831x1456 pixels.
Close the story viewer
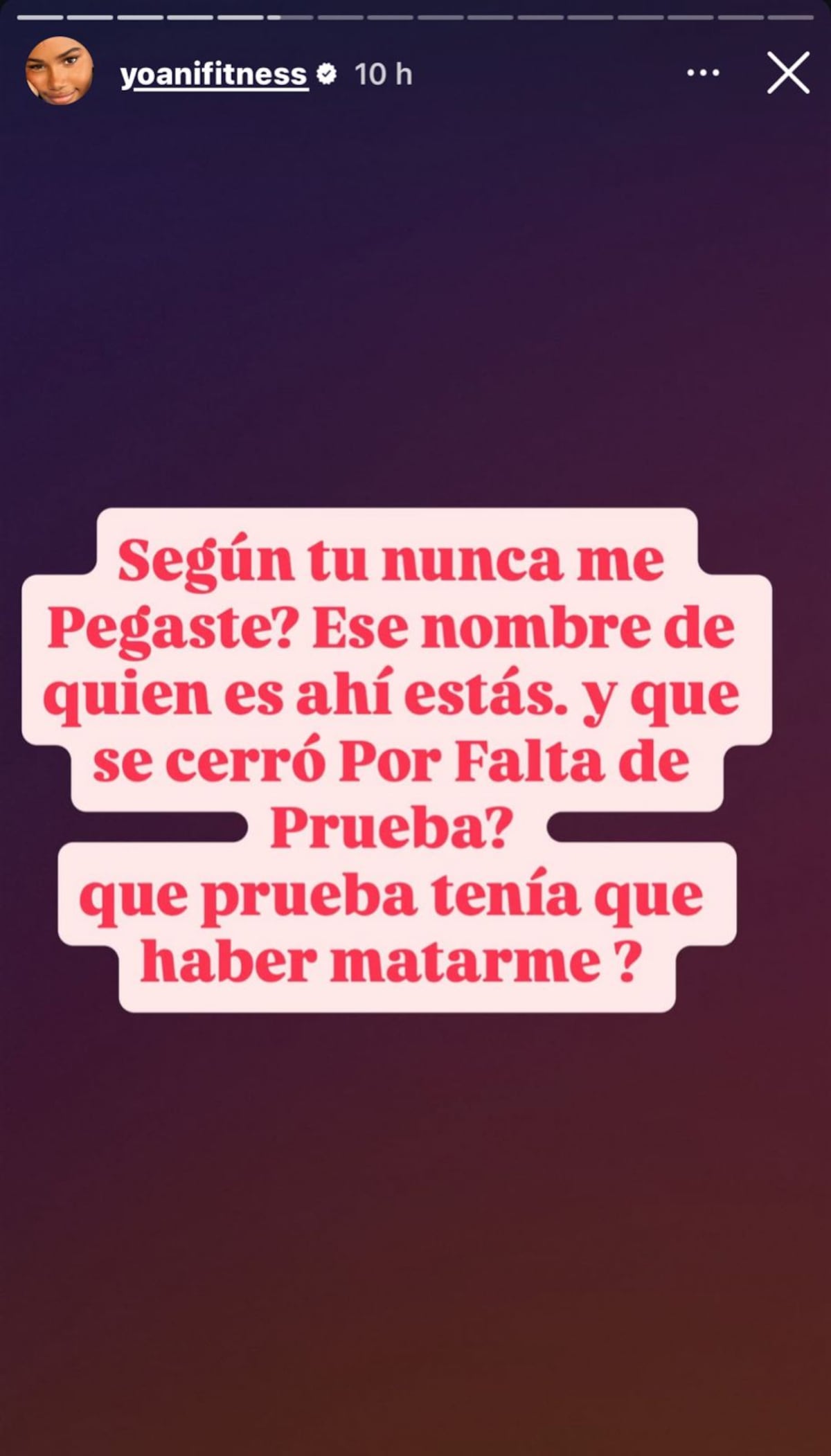coord(788,73)
